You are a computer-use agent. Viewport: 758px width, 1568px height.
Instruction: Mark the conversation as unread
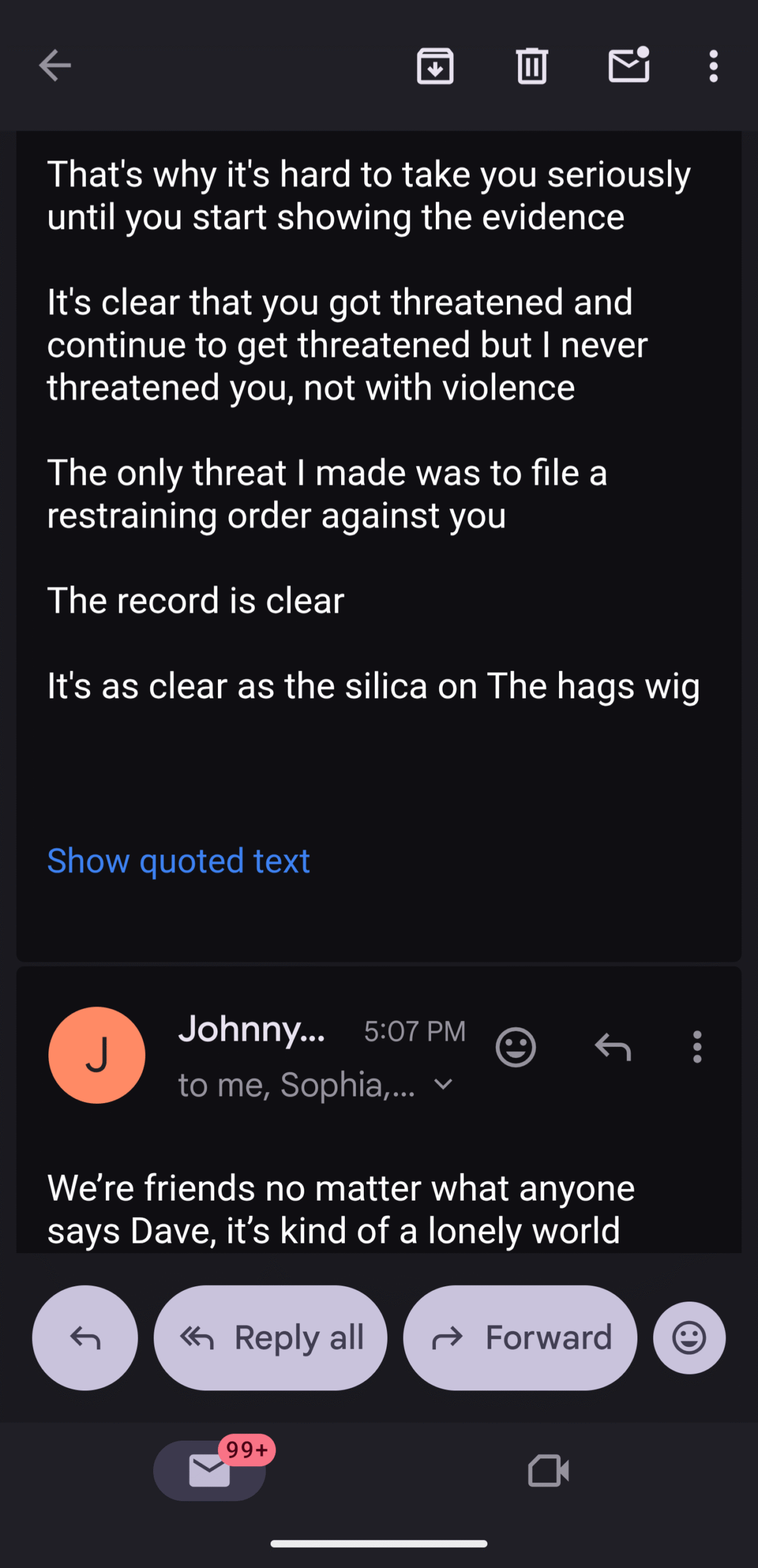click(x=629, y=66)
